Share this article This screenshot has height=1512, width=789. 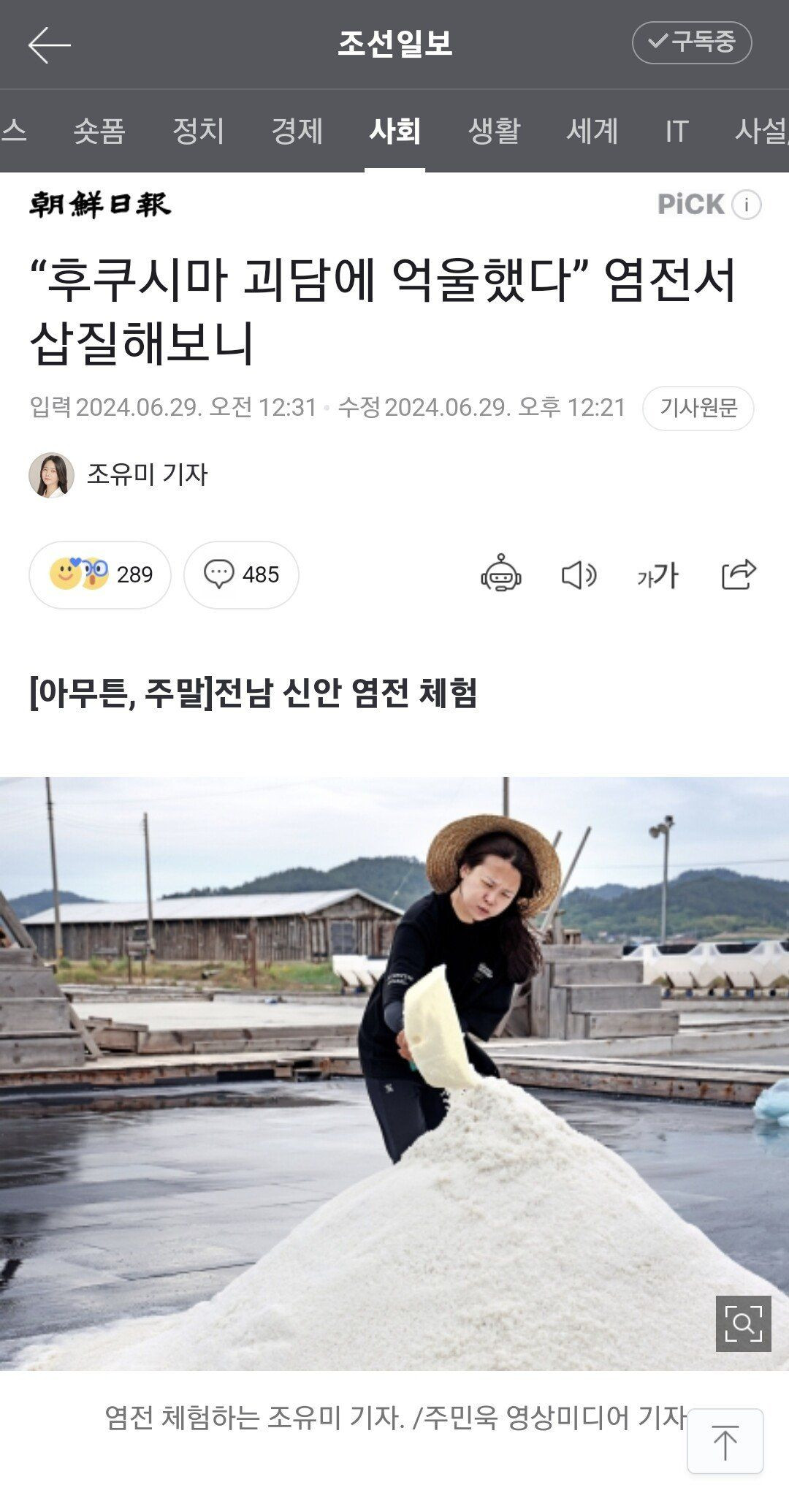pyautogui.click(x=738, y=575)
